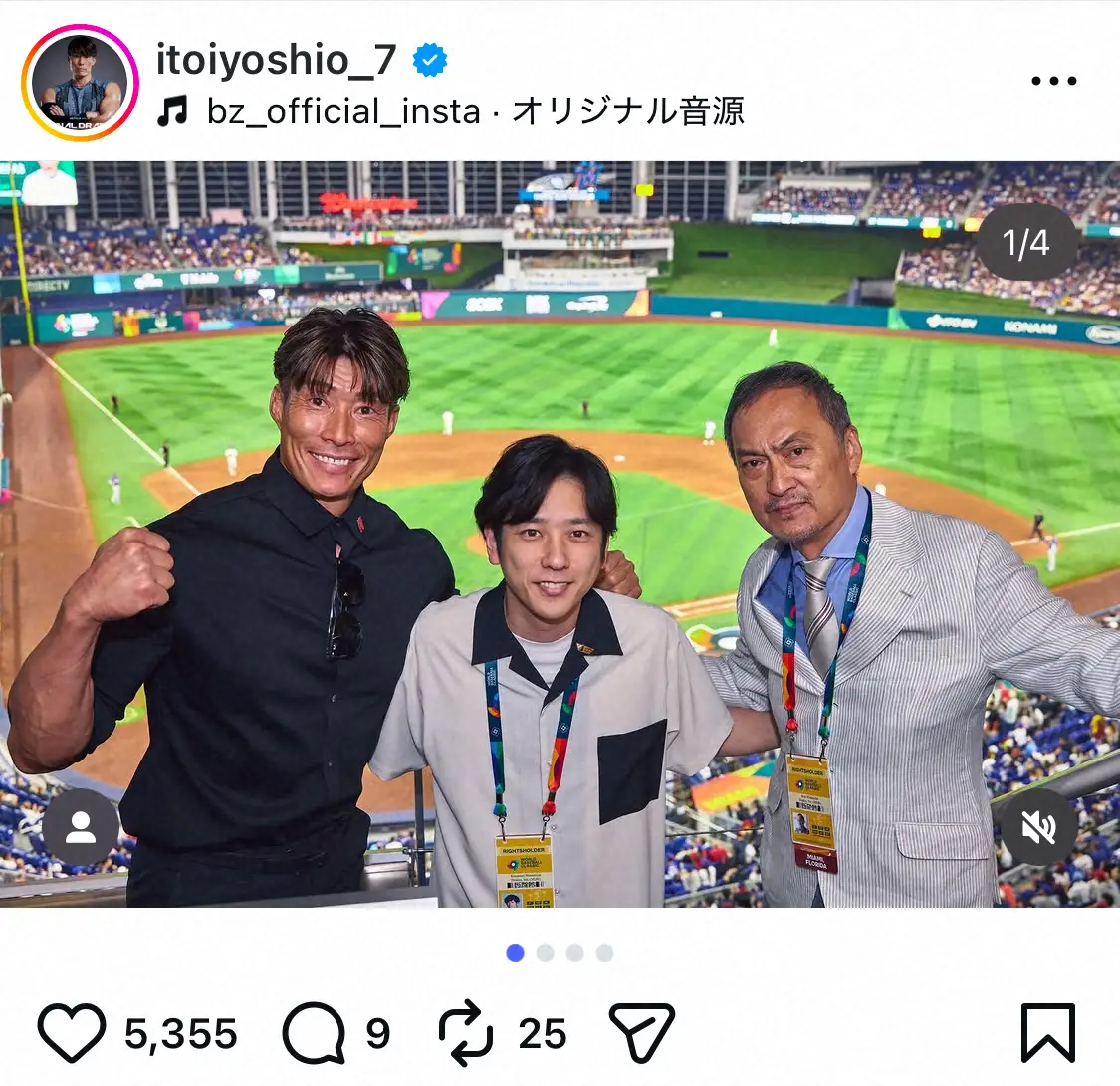
Task: Share the post via the paper plane
Action: pos(641,1033)
